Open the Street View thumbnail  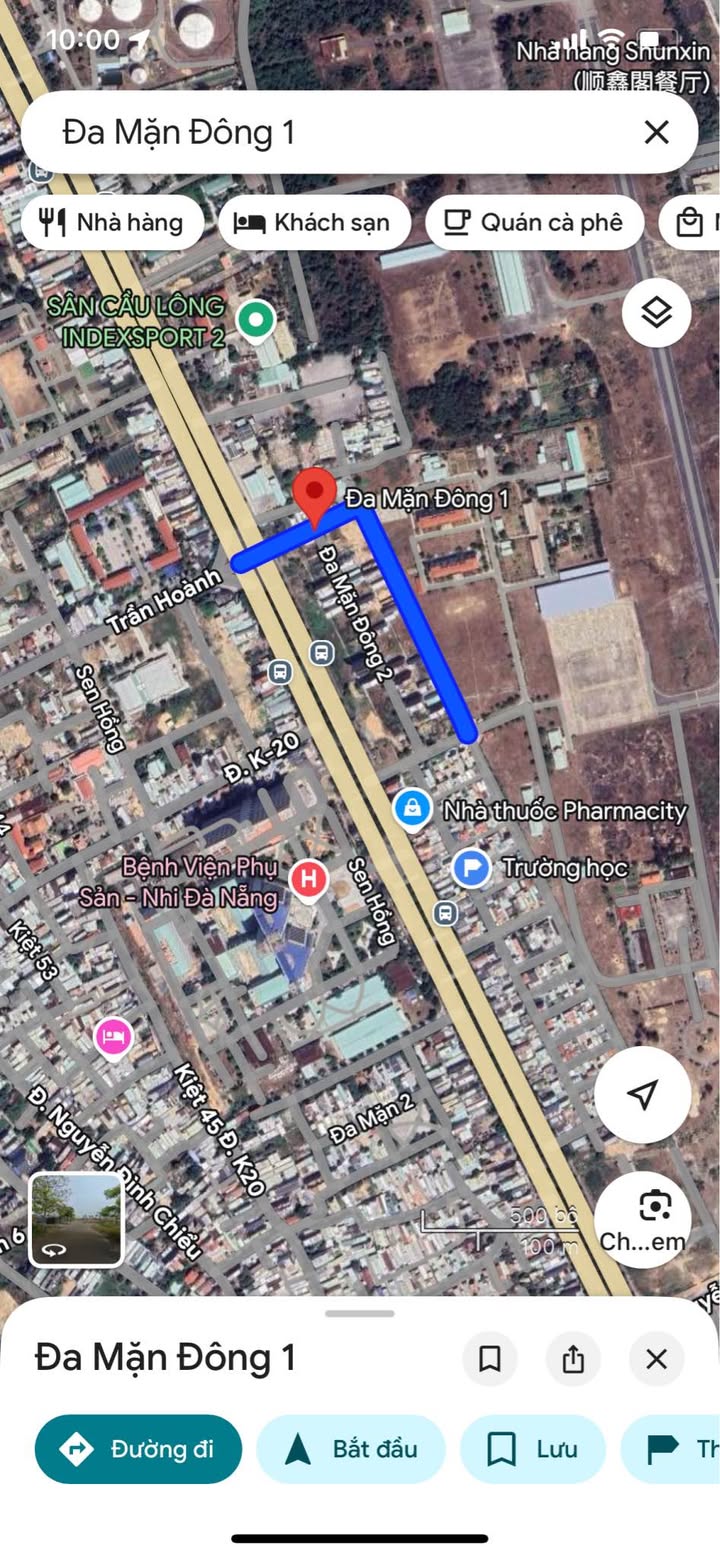pyautogui.click(x=76, y=1219)
